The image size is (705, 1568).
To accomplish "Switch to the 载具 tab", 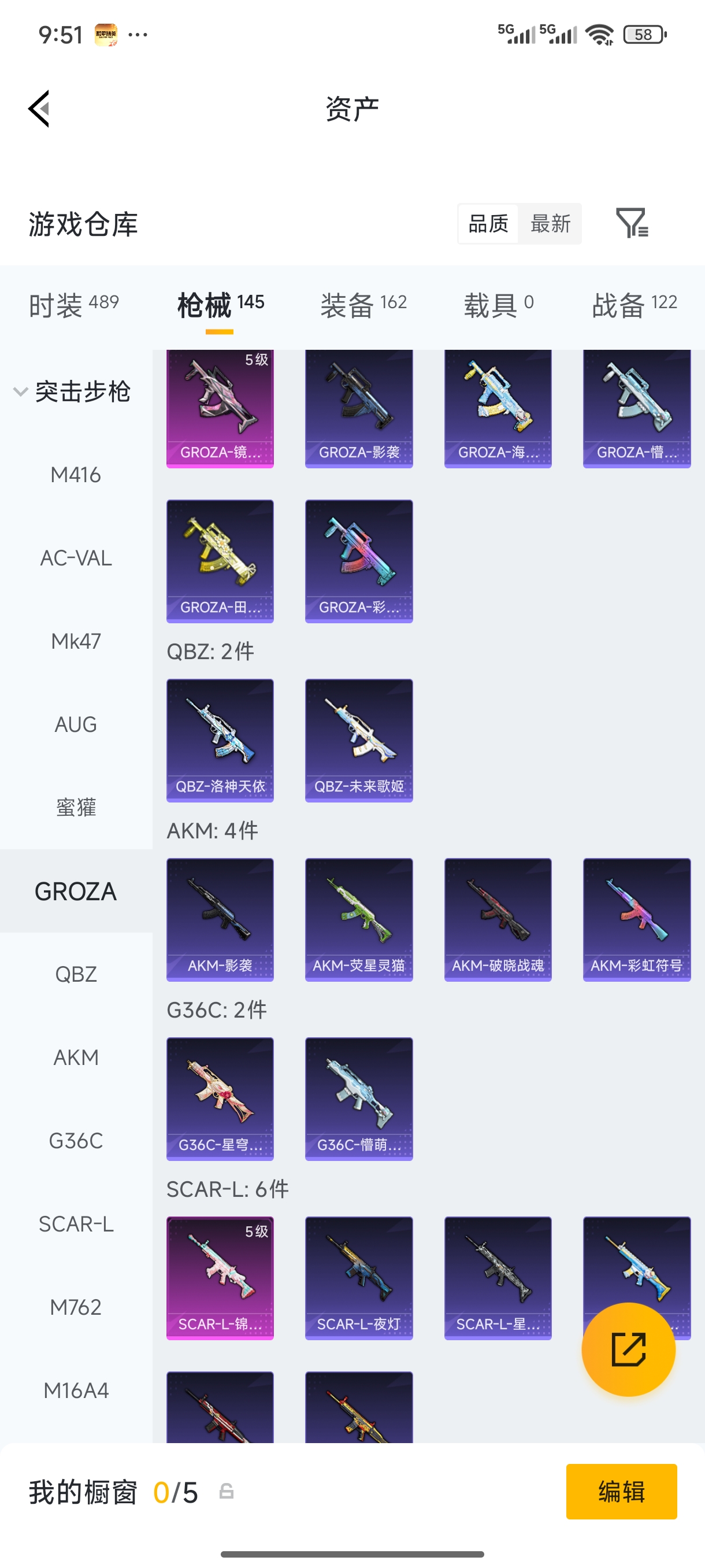I will pos(498,304).
